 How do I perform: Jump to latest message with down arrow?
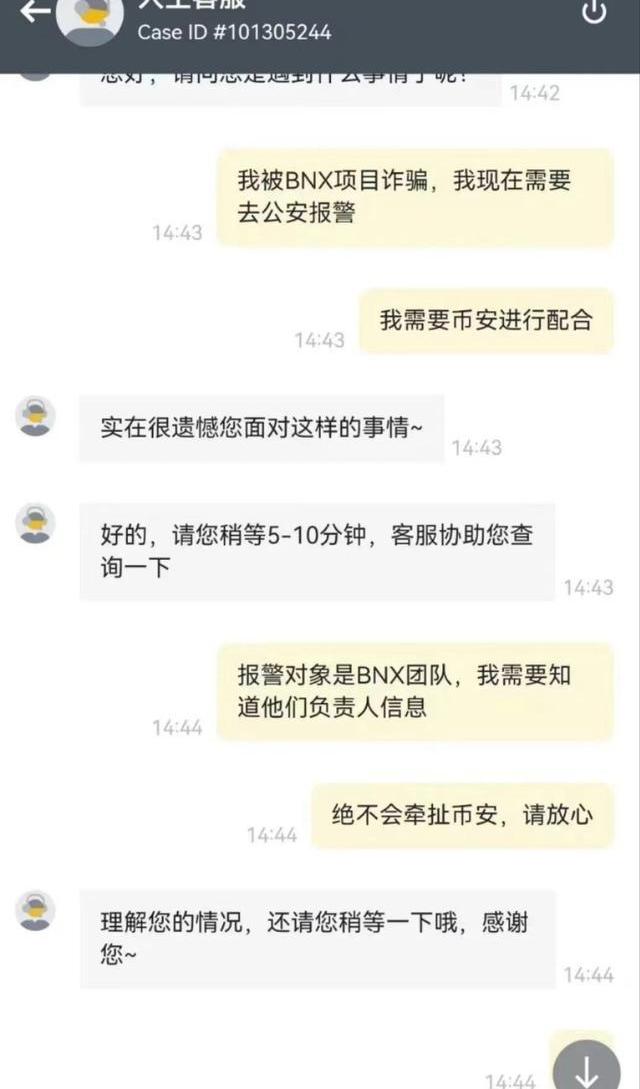[586, 1066]
